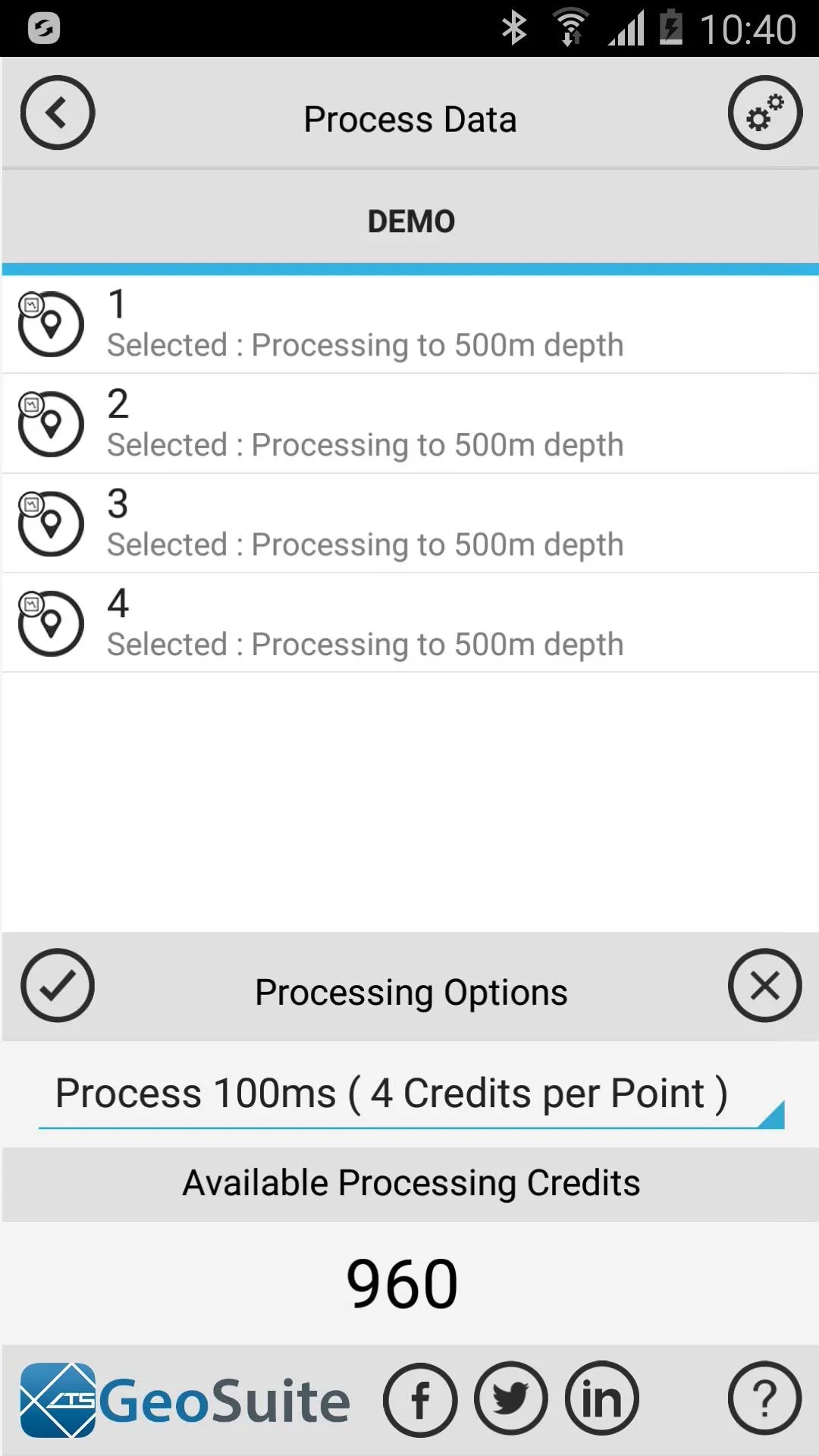This screenshot has height=1456, width=819.
Task: Open the Twitter page icon
Action: (511, 1398)
